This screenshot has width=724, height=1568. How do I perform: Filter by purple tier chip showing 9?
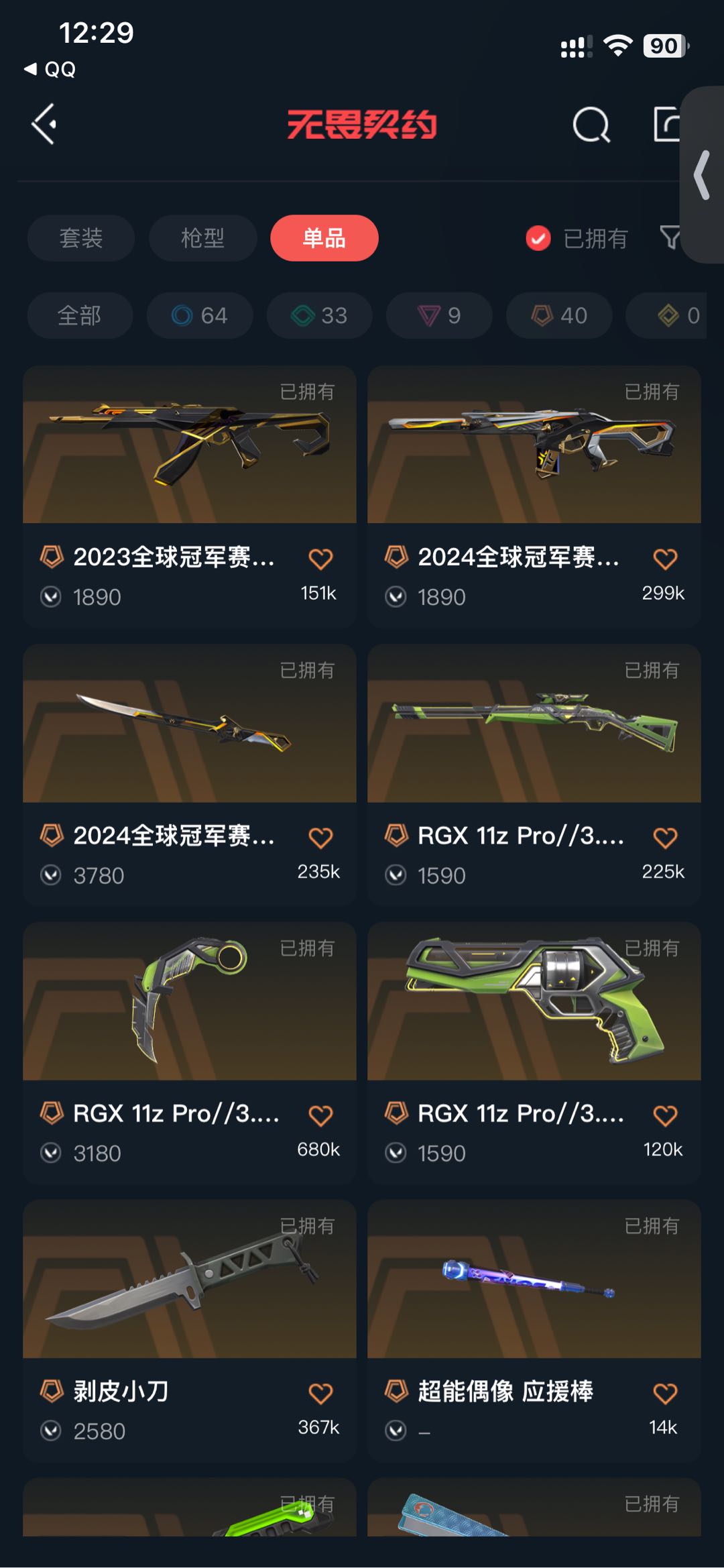coord(439,315)
